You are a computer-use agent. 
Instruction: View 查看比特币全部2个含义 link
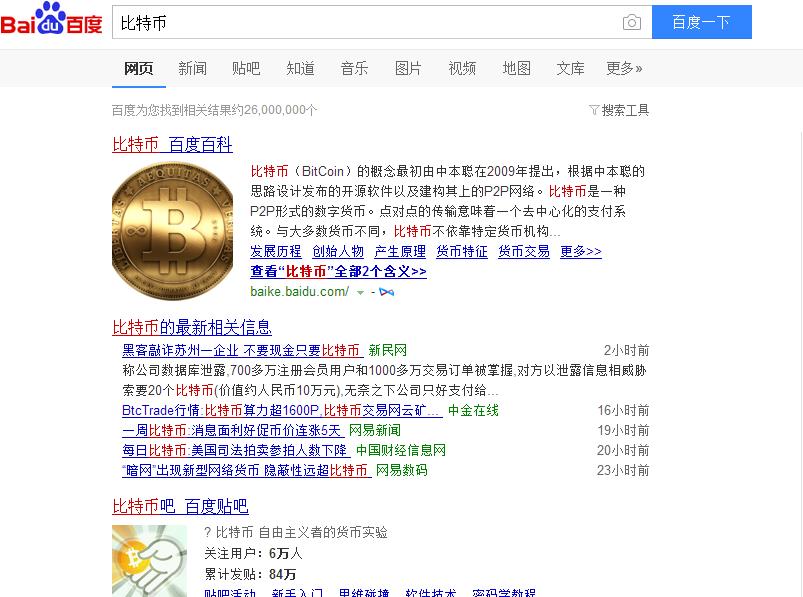point(338,271)
